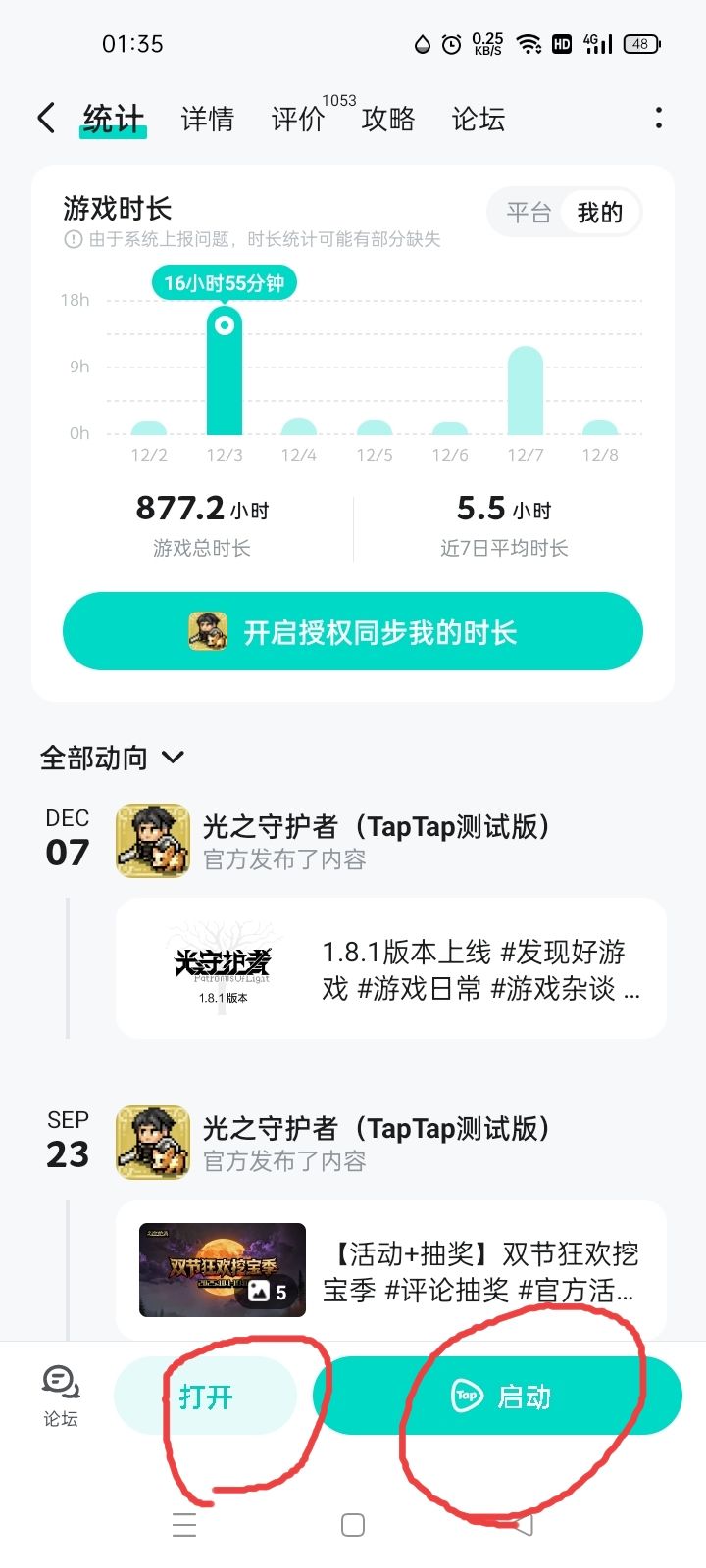Tap the system home button
706x1568 pixels.
tap(353, 1525)
